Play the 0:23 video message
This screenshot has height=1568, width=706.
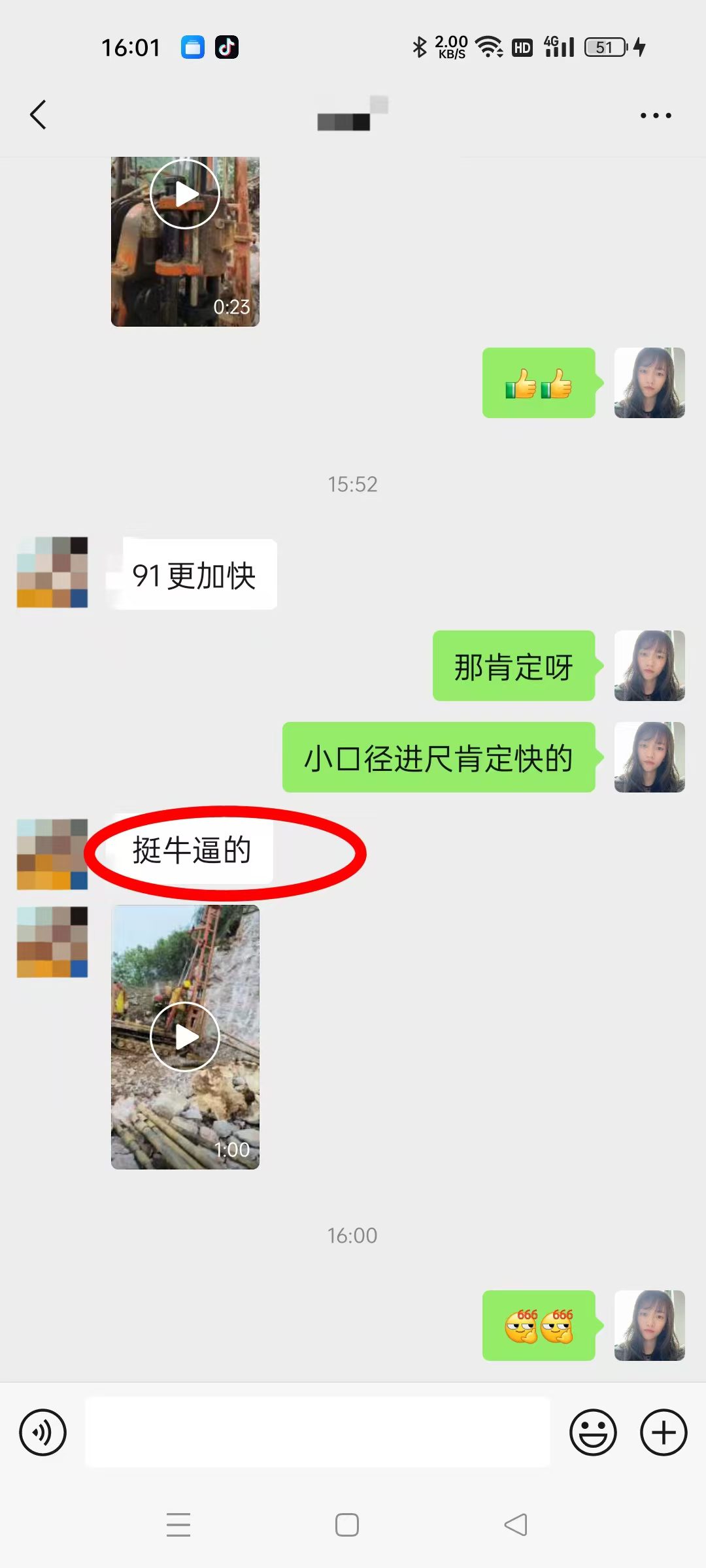(x=185, y=241)
